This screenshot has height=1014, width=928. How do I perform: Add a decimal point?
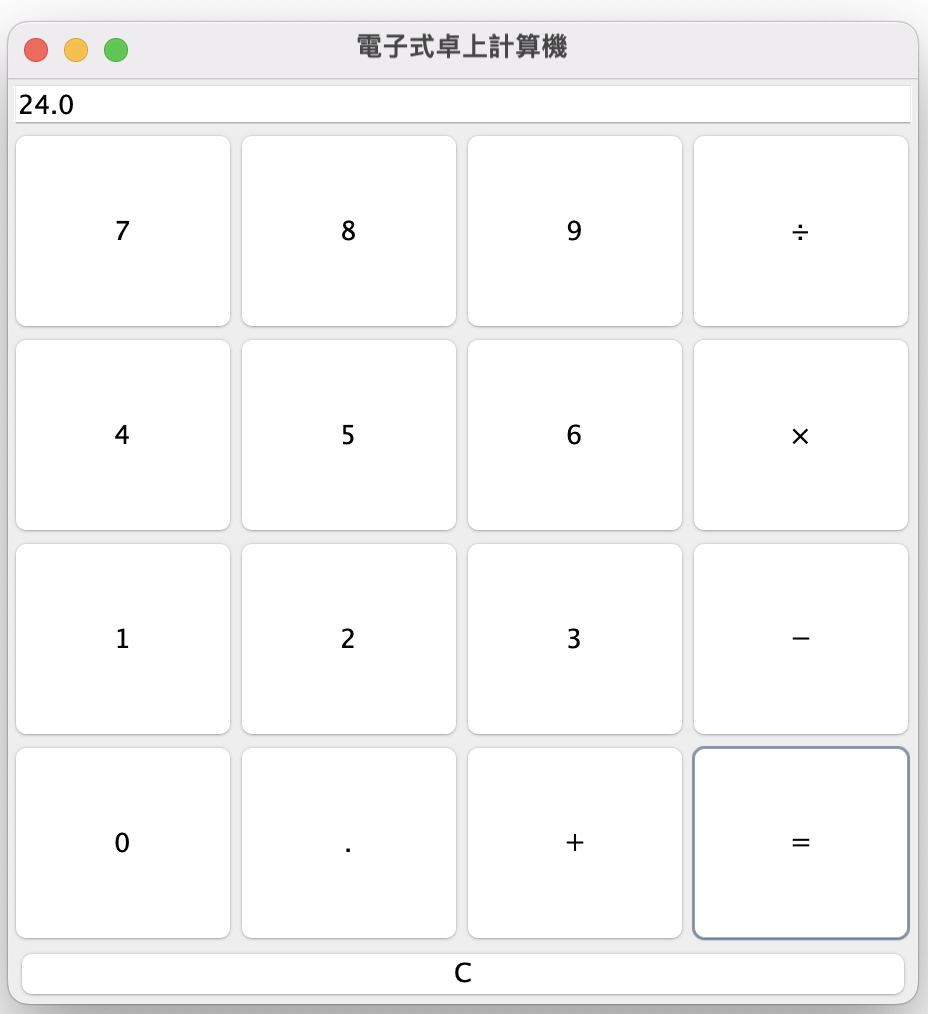tap(349, 843)
